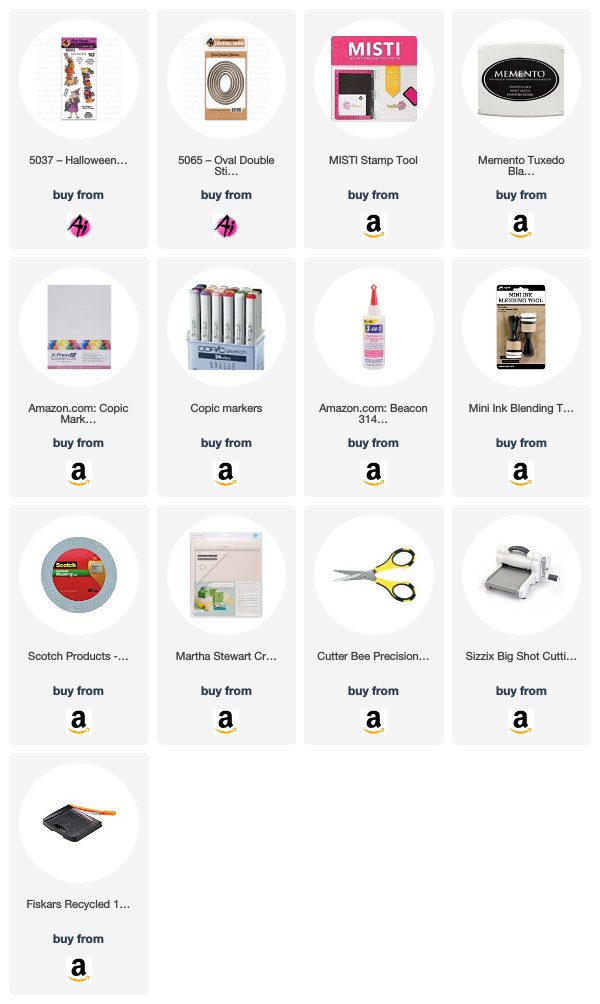
Task: Open the Cutter Bee Precision scissors product
Action: point(374,575)
